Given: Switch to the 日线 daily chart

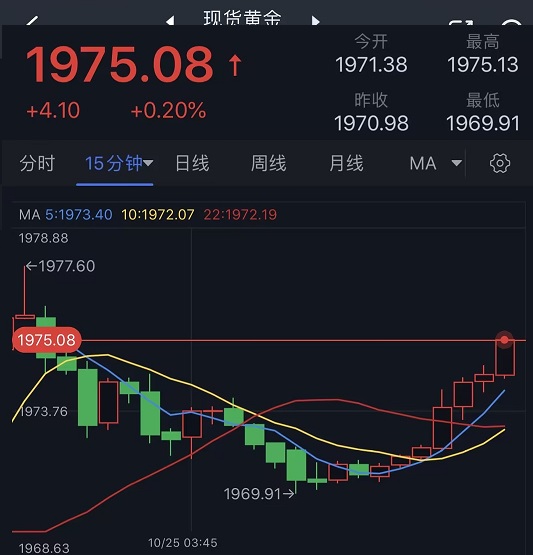Looking at the screenshot, I should (192, 164).
